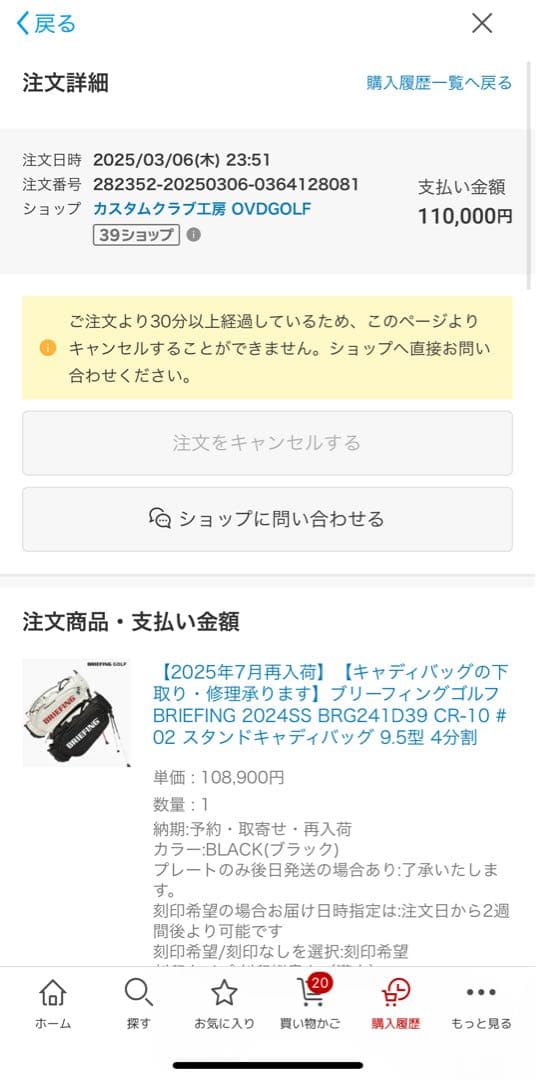
Task: Tap the info icon beside 39ショップ
Action: click(x=194, y=235)
